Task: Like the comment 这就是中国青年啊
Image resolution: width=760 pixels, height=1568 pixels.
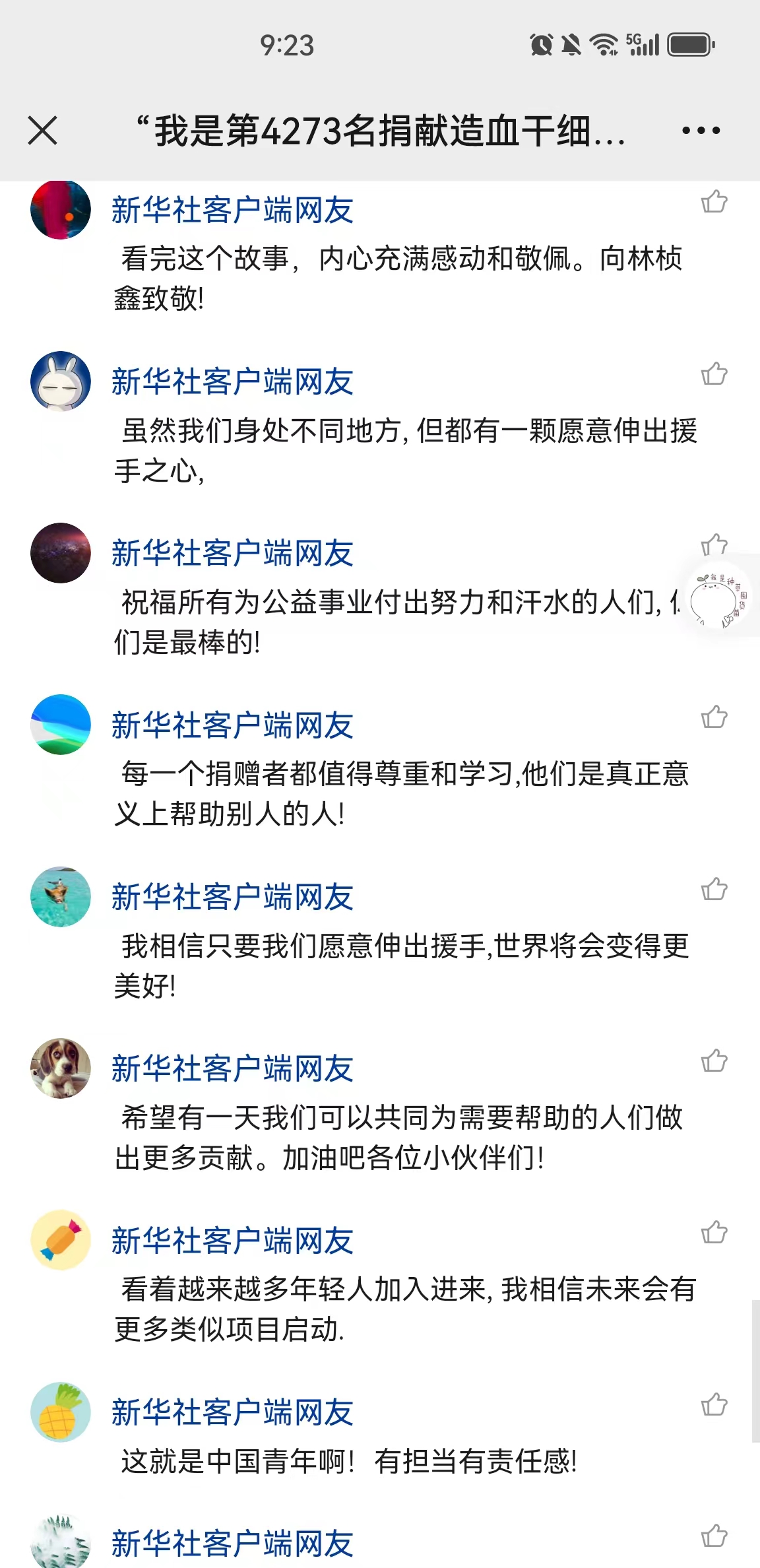Action: tap(714, 1405)
